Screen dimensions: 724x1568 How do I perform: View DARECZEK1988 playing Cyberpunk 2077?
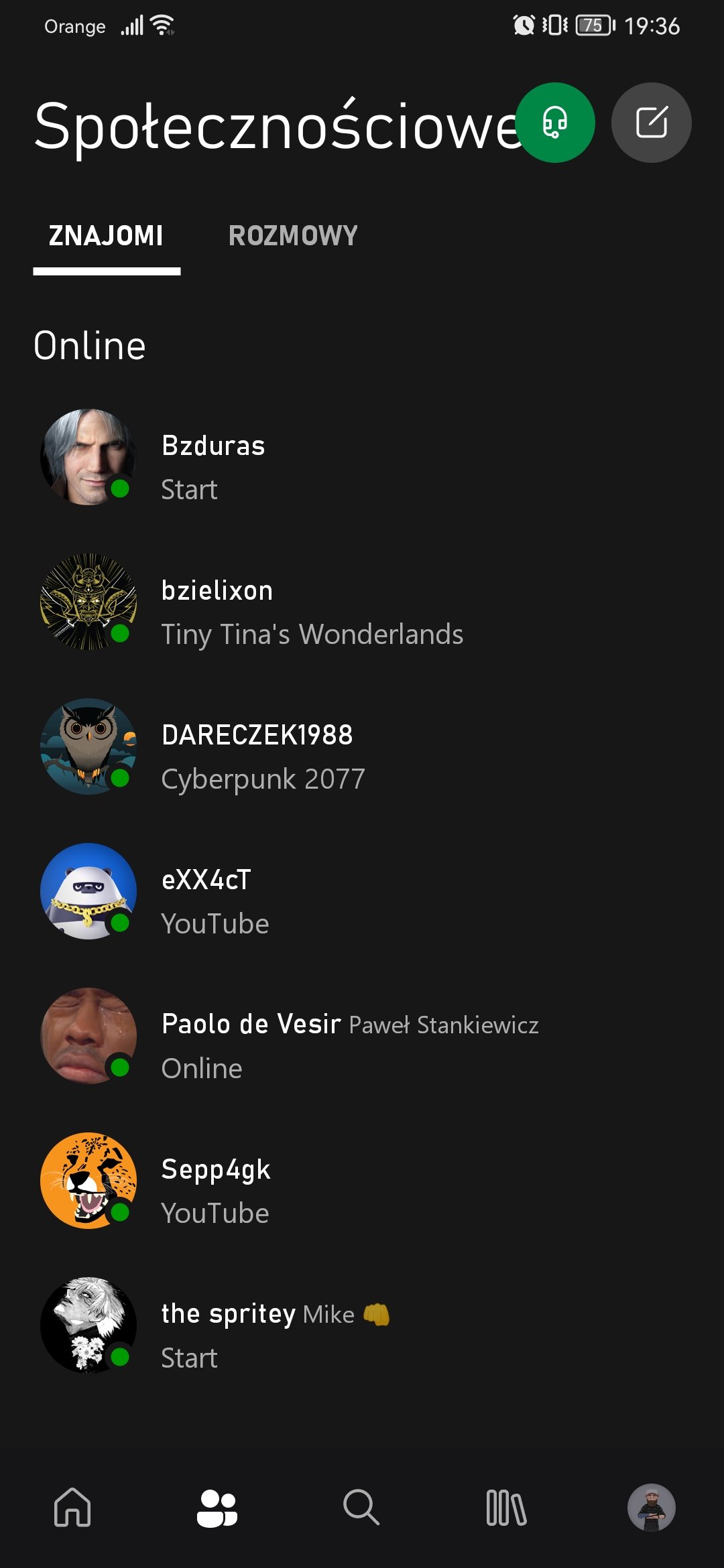click(x=362, y=747)
